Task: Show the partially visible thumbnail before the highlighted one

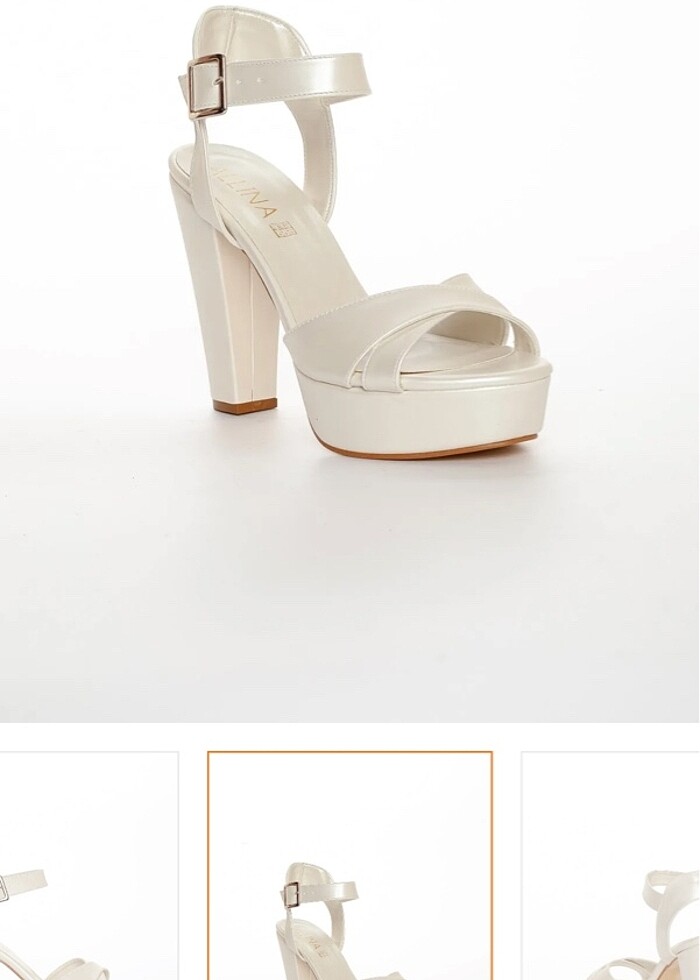Action: (88, 866)
